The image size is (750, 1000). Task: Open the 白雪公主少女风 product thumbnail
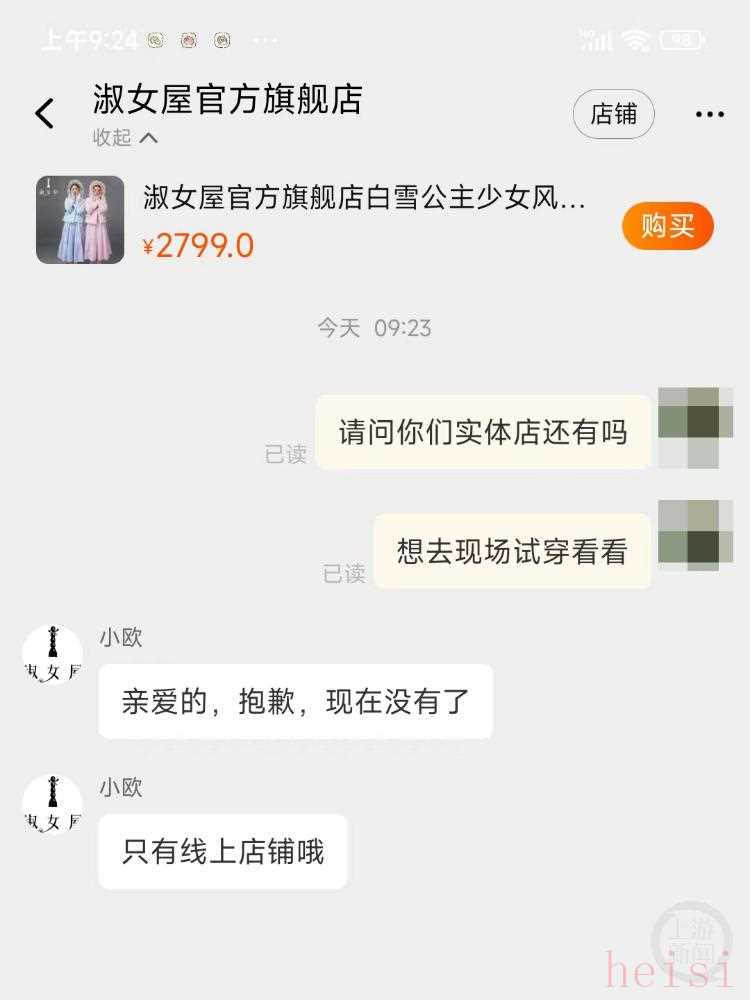[80, 220]
